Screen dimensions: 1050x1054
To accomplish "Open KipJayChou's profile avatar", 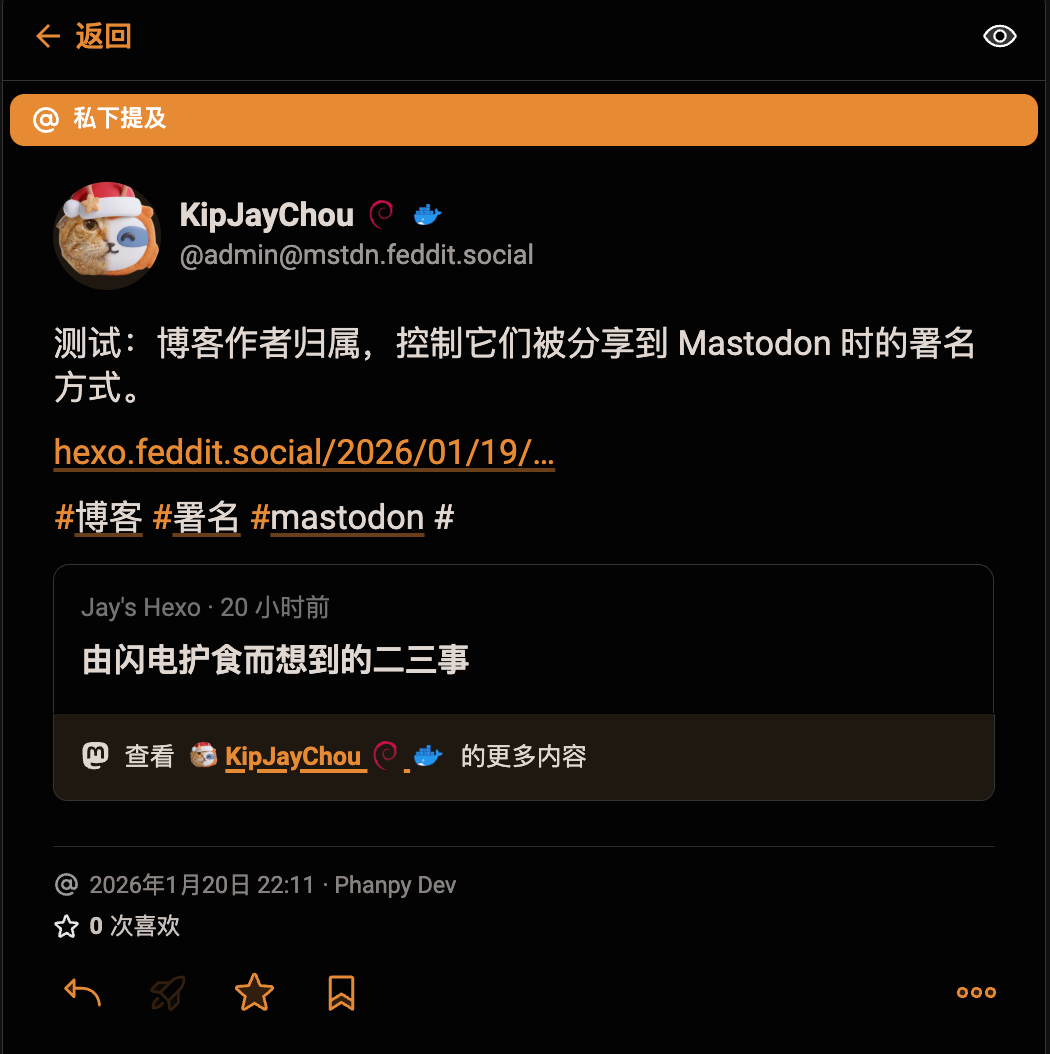I will (x=107, y=236).
